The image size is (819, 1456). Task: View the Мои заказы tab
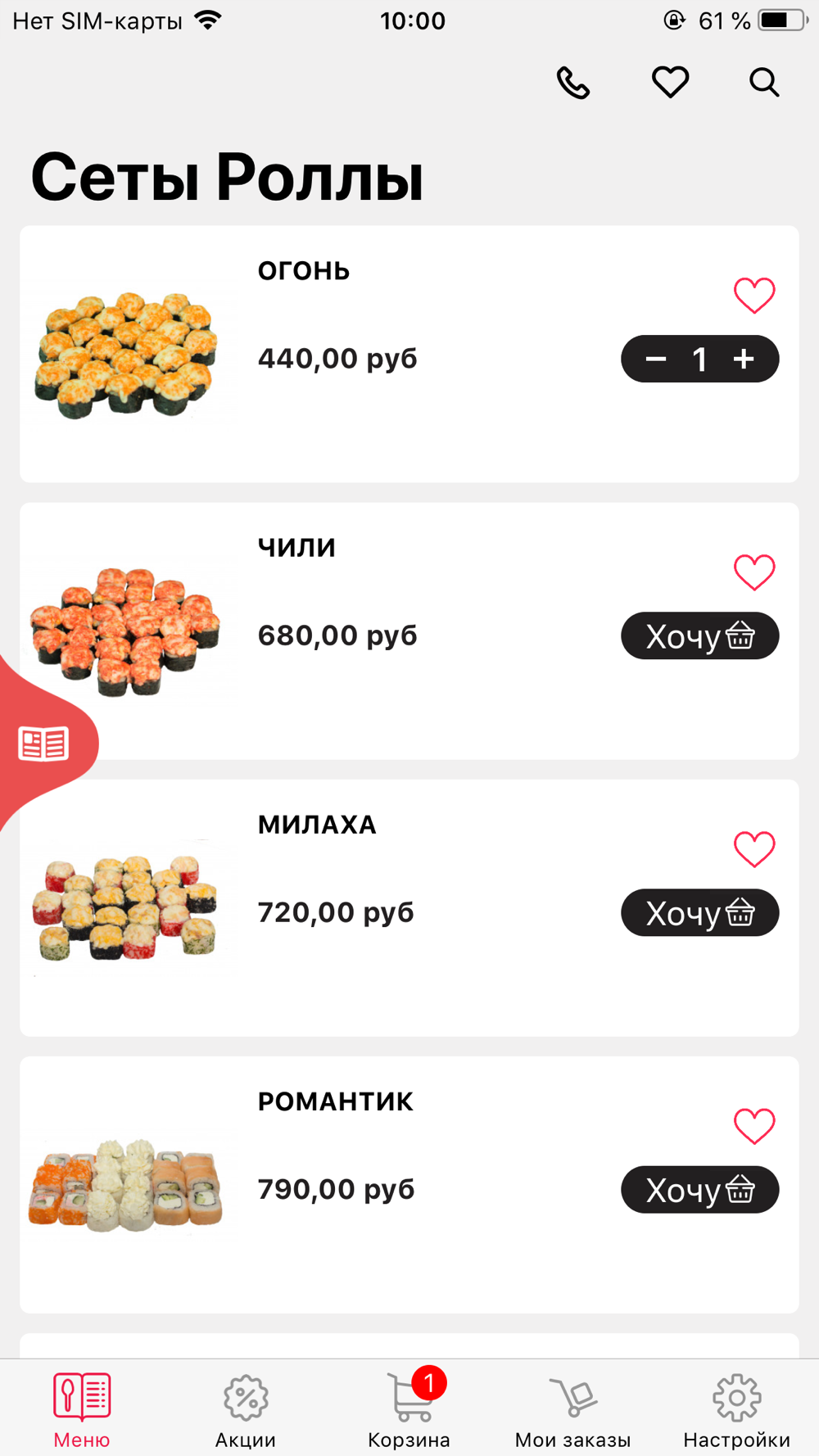573,1409
